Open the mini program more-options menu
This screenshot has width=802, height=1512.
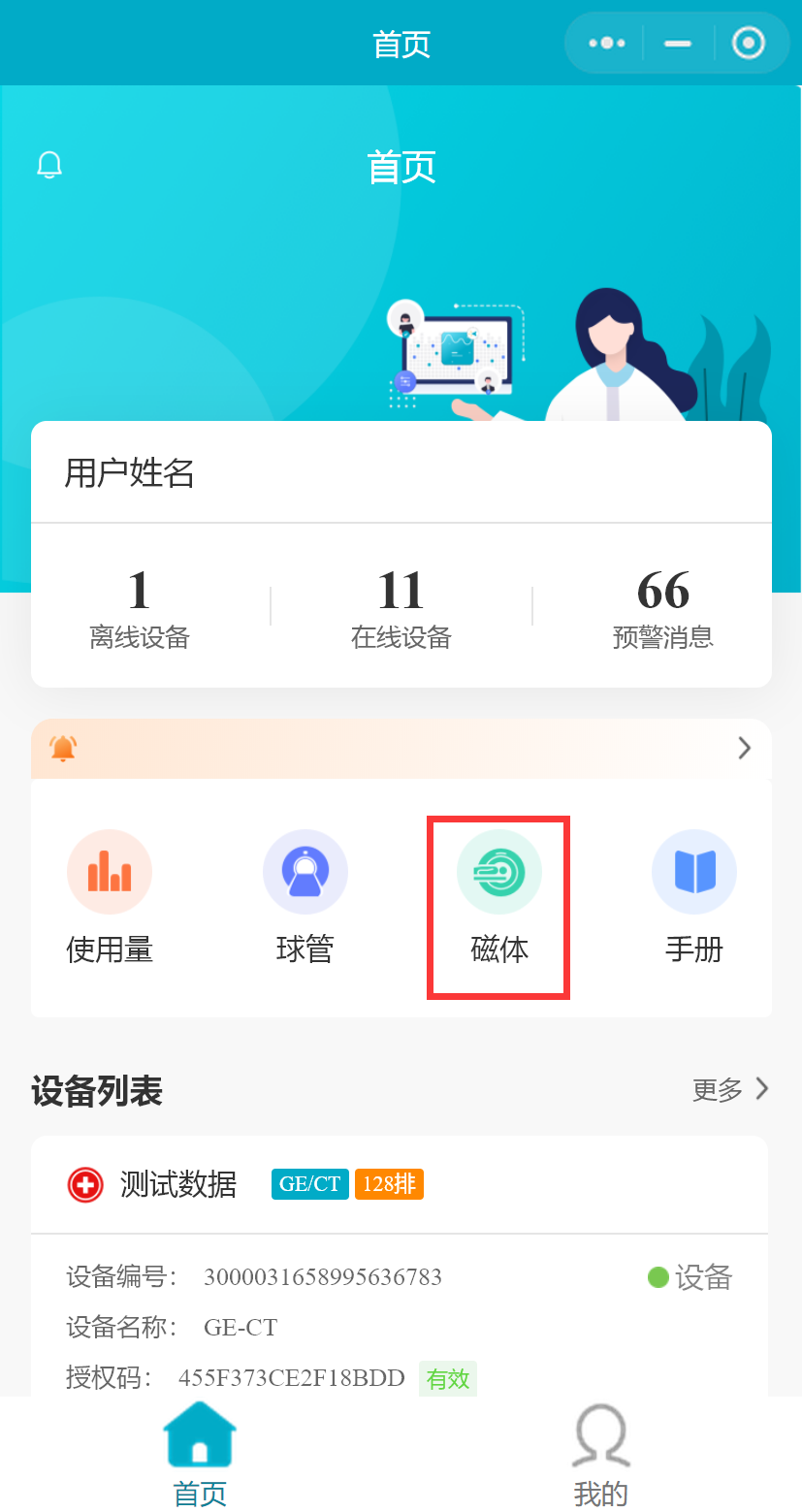point(607,43)
